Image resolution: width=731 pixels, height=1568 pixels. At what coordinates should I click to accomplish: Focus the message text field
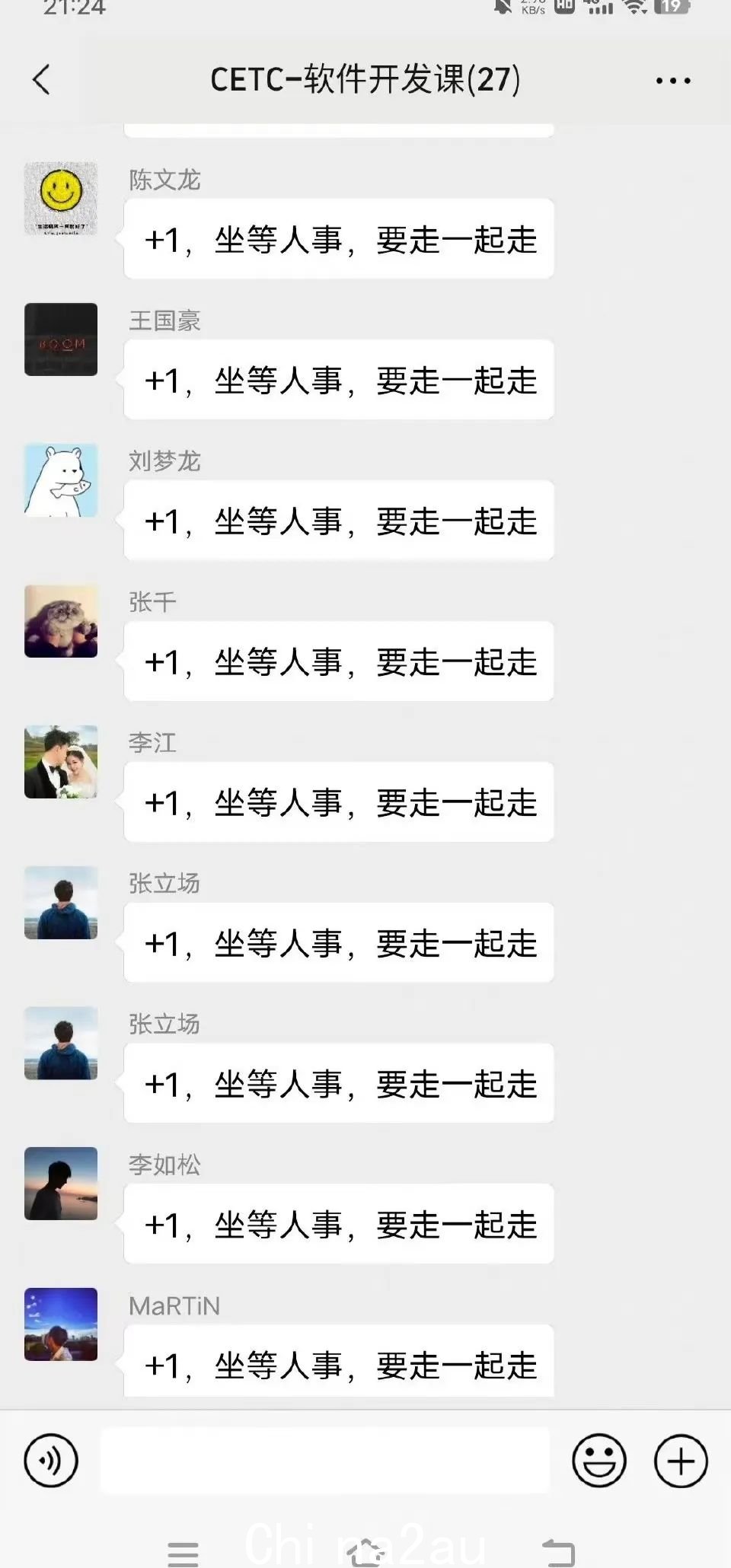[x=325, y=1461]
